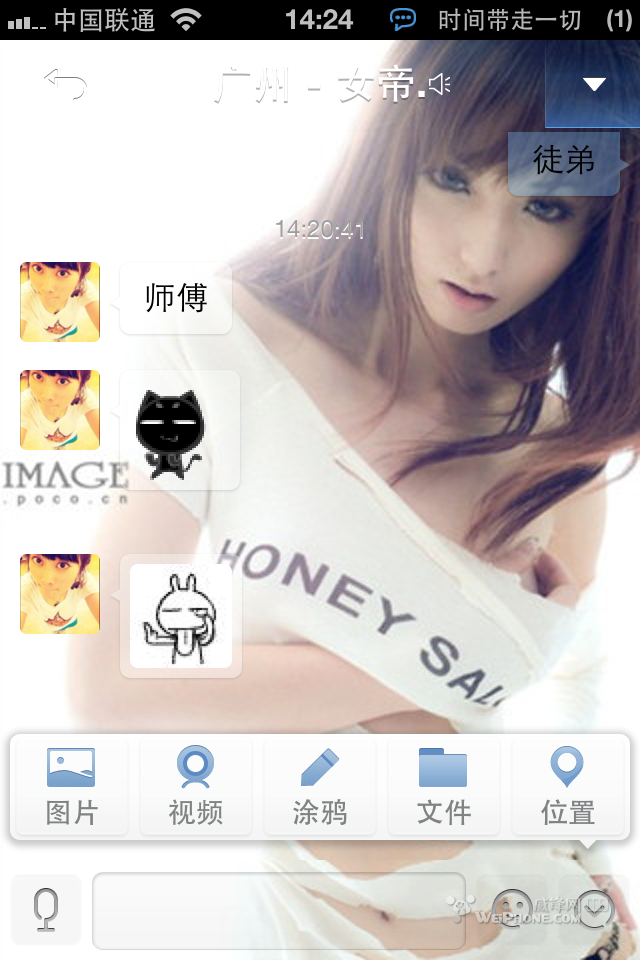Expand the top-right dropdown arrow

tap(594, 85)
